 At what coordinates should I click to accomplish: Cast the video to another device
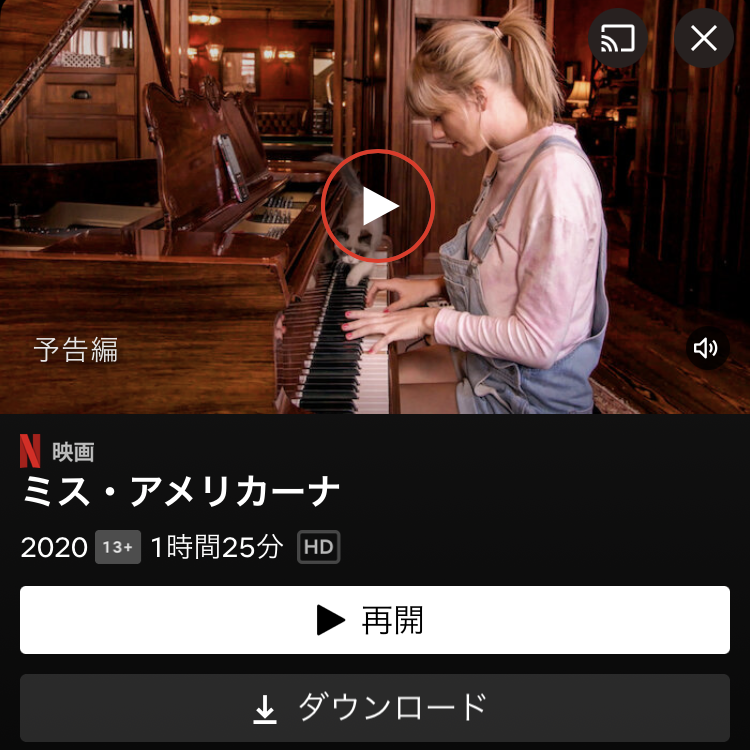[617, 39]
